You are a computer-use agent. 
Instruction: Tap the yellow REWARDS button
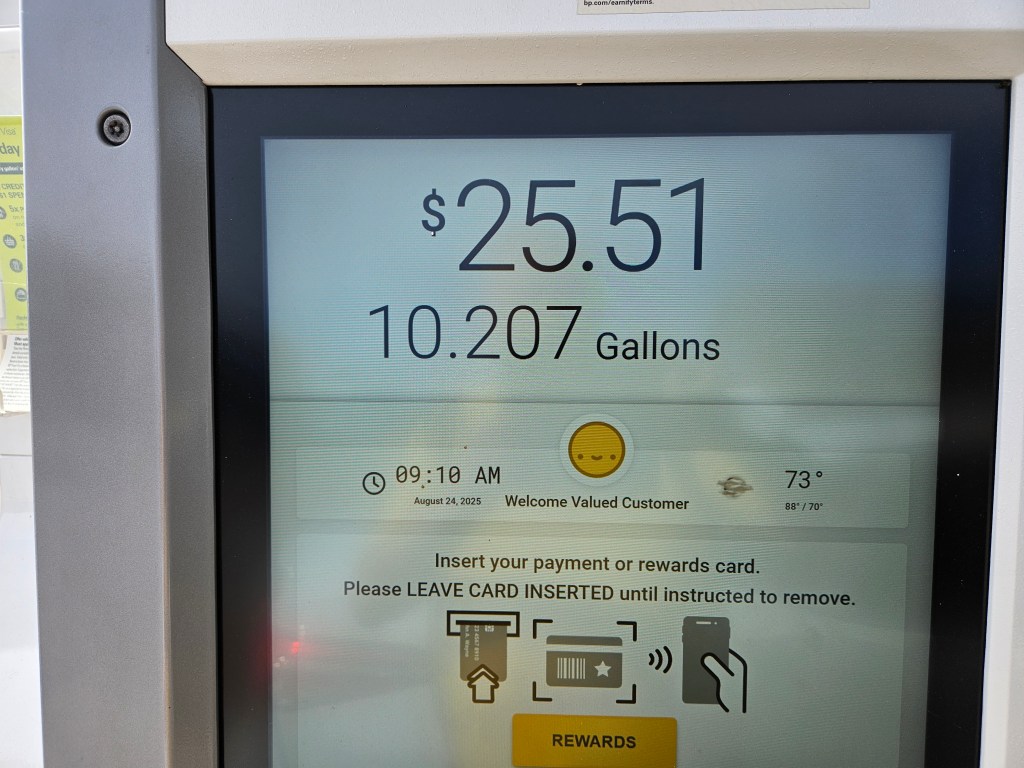(x=594, y=742)
